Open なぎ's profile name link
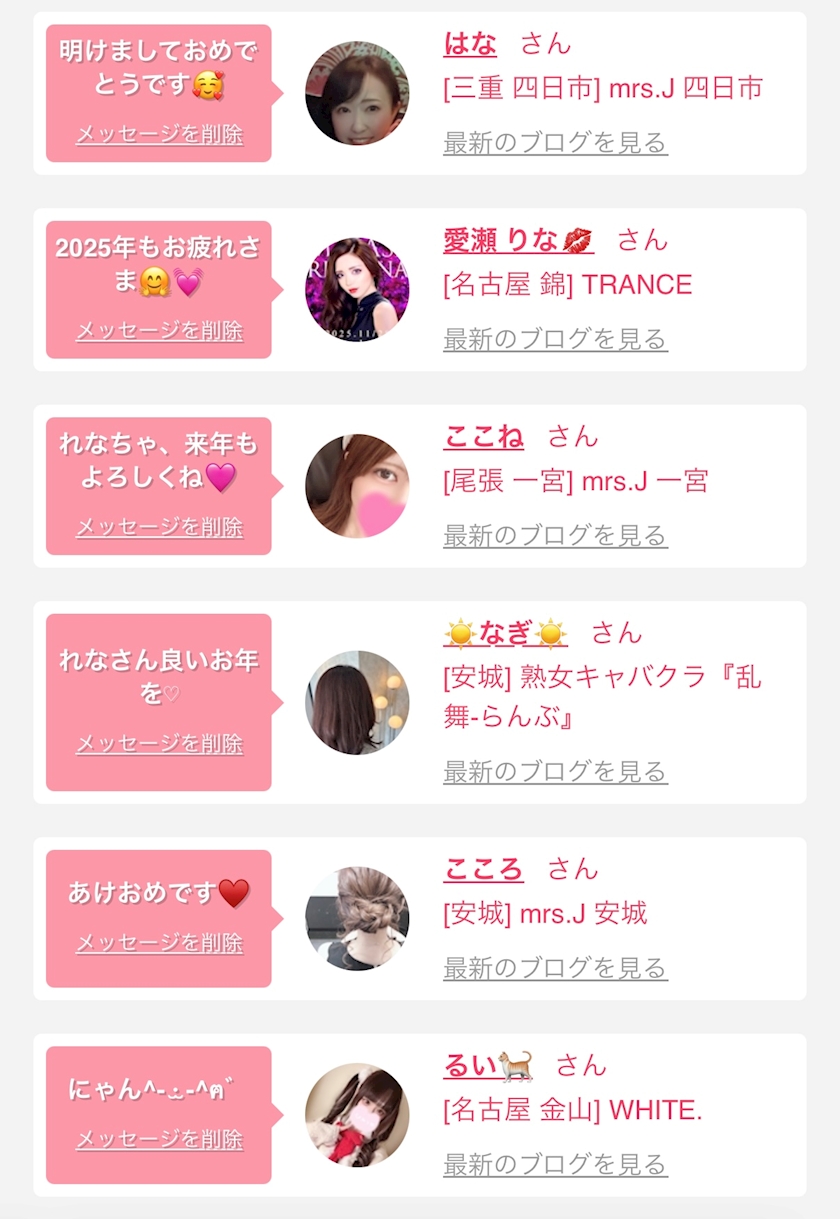The image size is (840, 1219). click(505, 633)
